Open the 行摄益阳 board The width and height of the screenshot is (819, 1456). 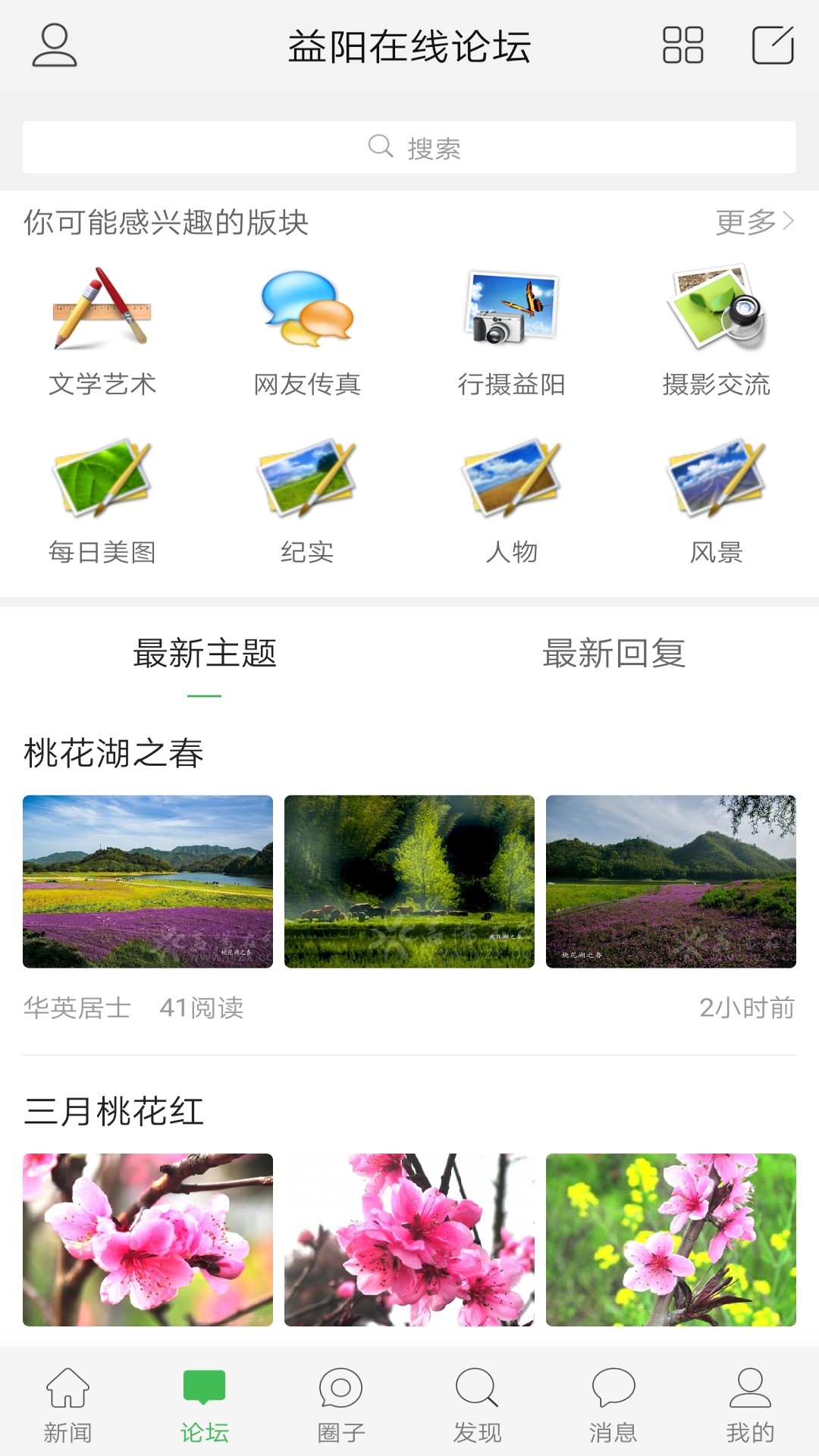point(512,331)
